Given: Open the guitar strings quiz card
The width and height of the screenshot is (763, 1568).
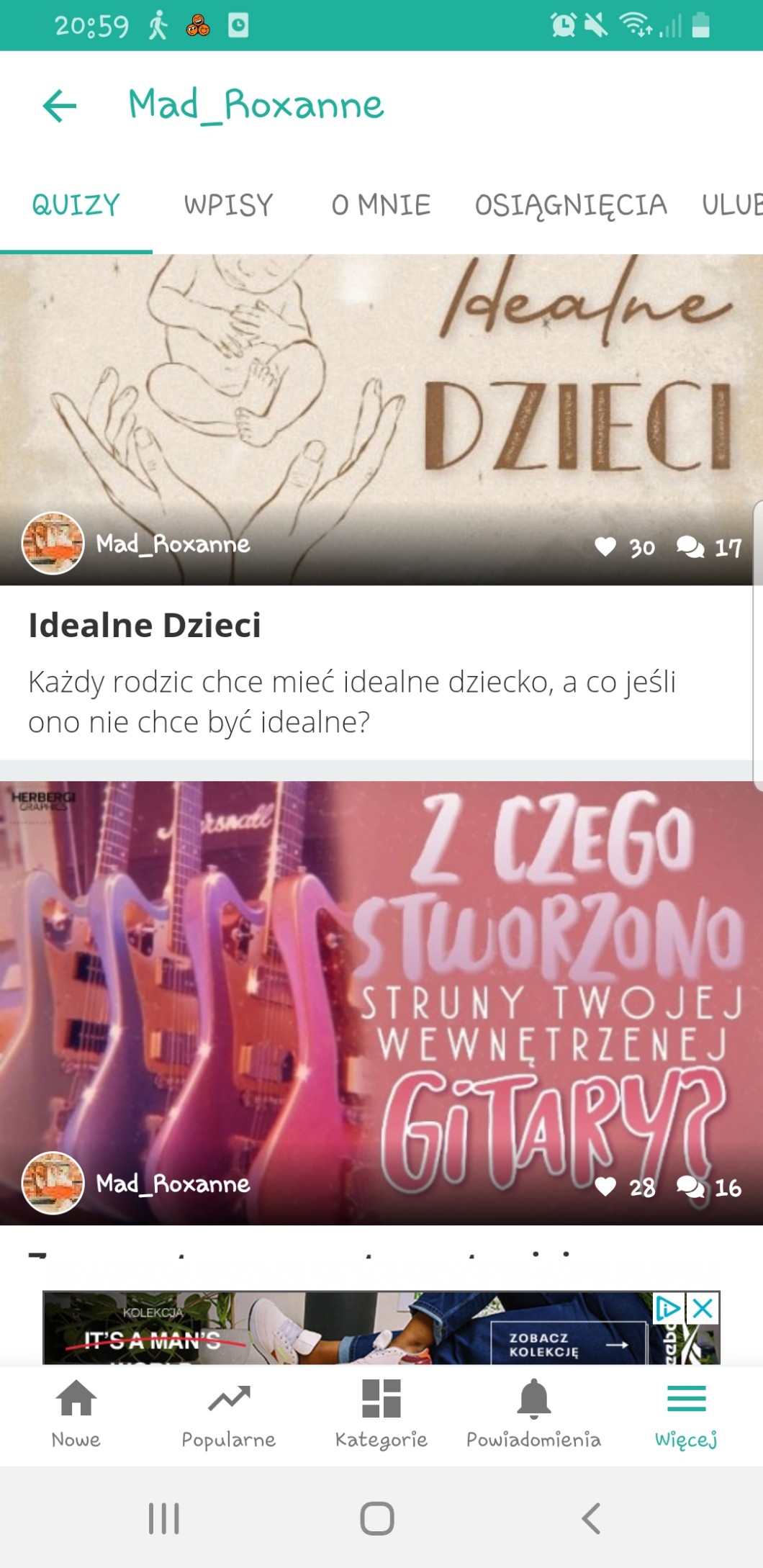Looking at the screenshot, I should [381, 1003].
